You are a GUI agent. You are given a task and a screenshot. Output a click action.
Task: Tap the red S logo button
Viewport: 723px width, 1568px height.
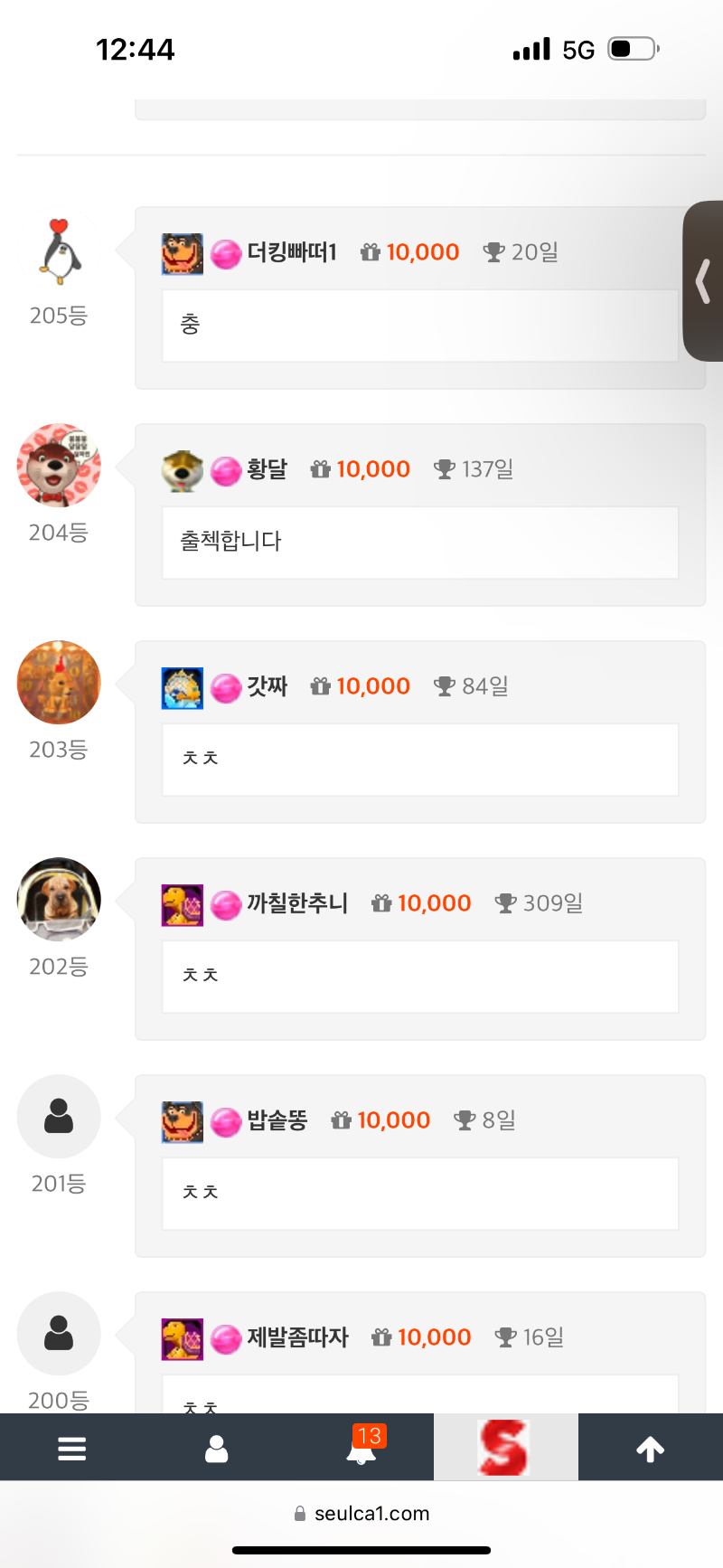tap(505, 1448)
